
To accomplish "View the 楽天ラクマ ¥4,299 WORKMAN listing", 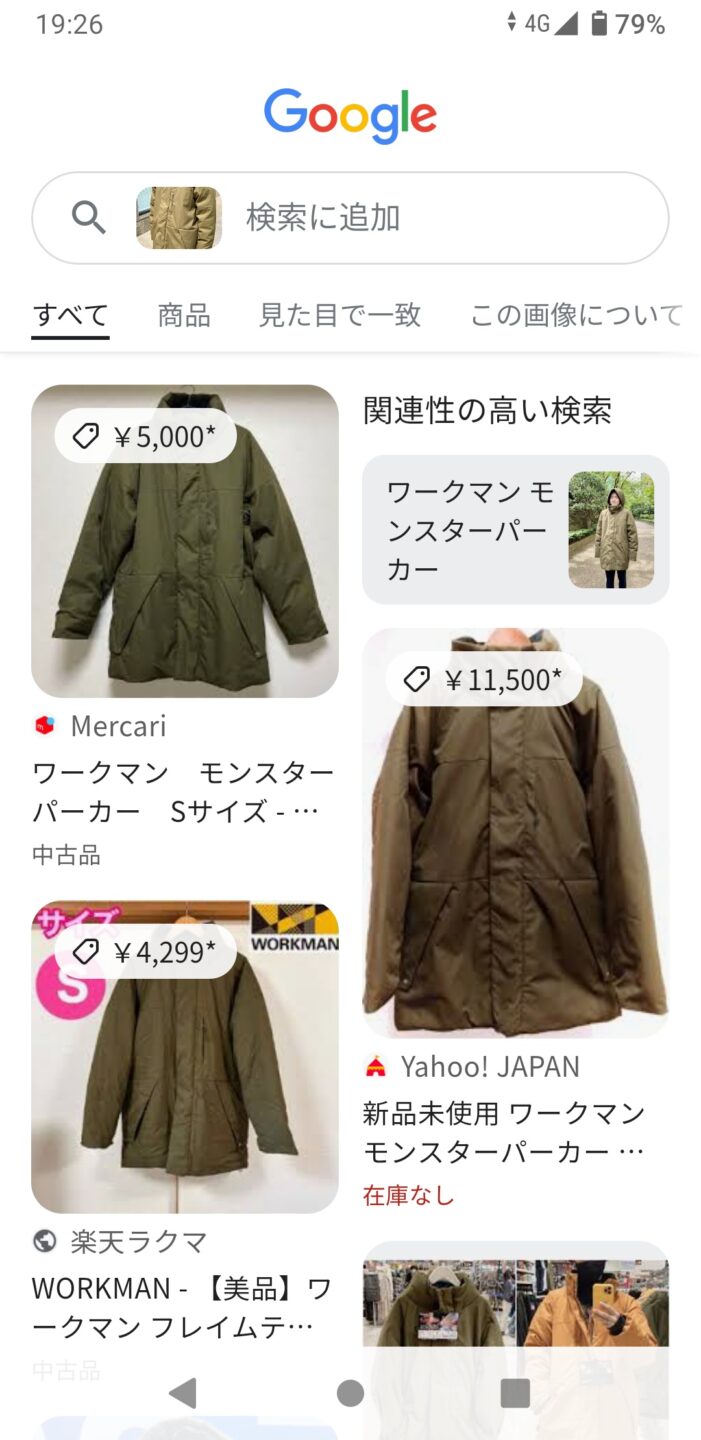I will click(x=185, y=1057).
